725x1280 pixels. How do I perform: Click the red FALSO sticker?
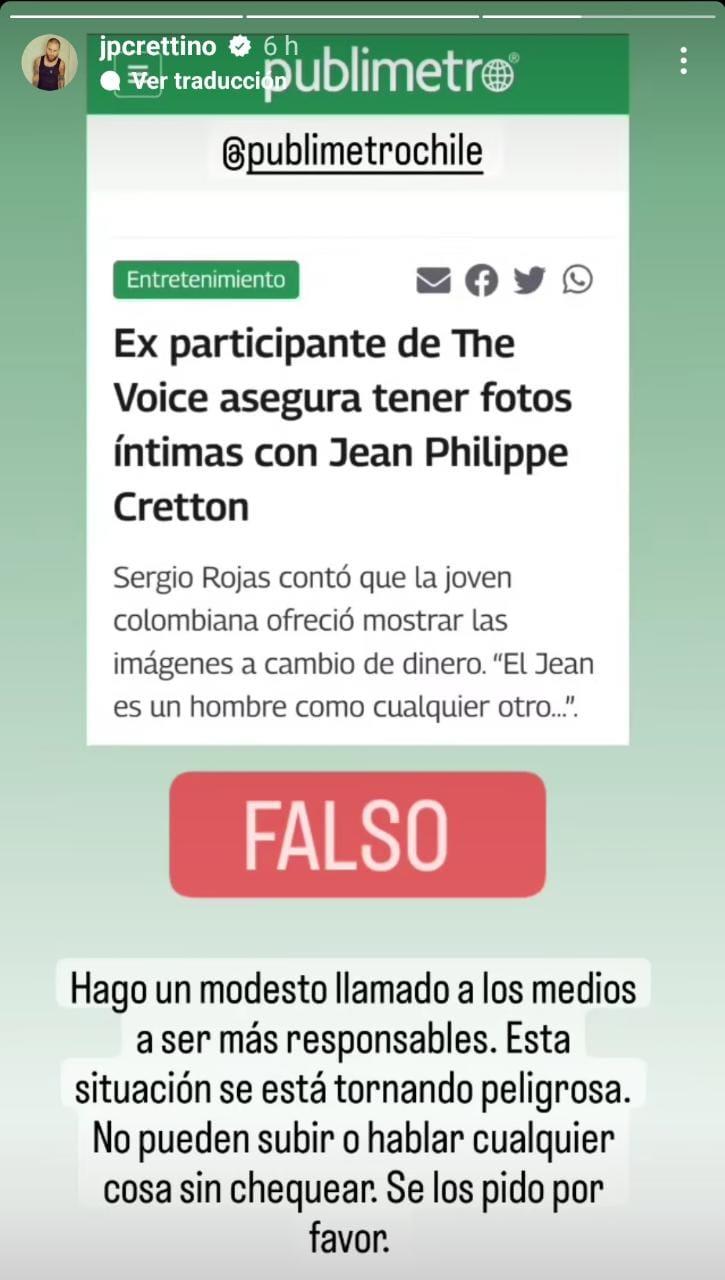[357, 835]
